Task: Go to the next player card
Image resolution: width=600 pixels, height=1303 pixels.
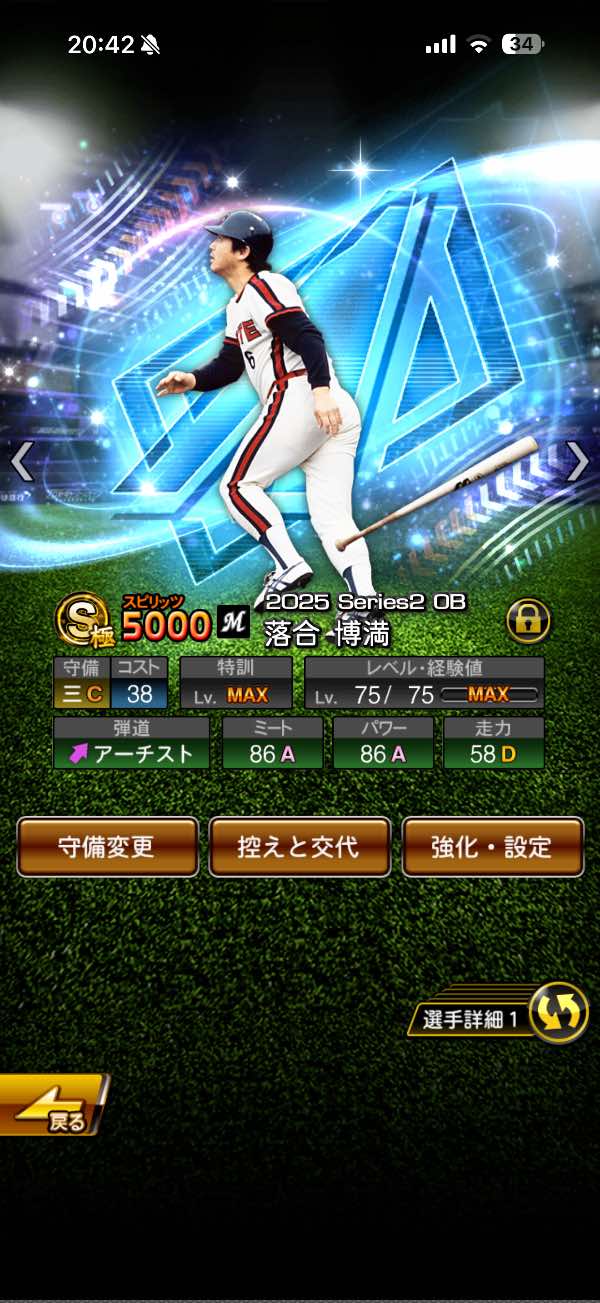Action: pos(578,462)
